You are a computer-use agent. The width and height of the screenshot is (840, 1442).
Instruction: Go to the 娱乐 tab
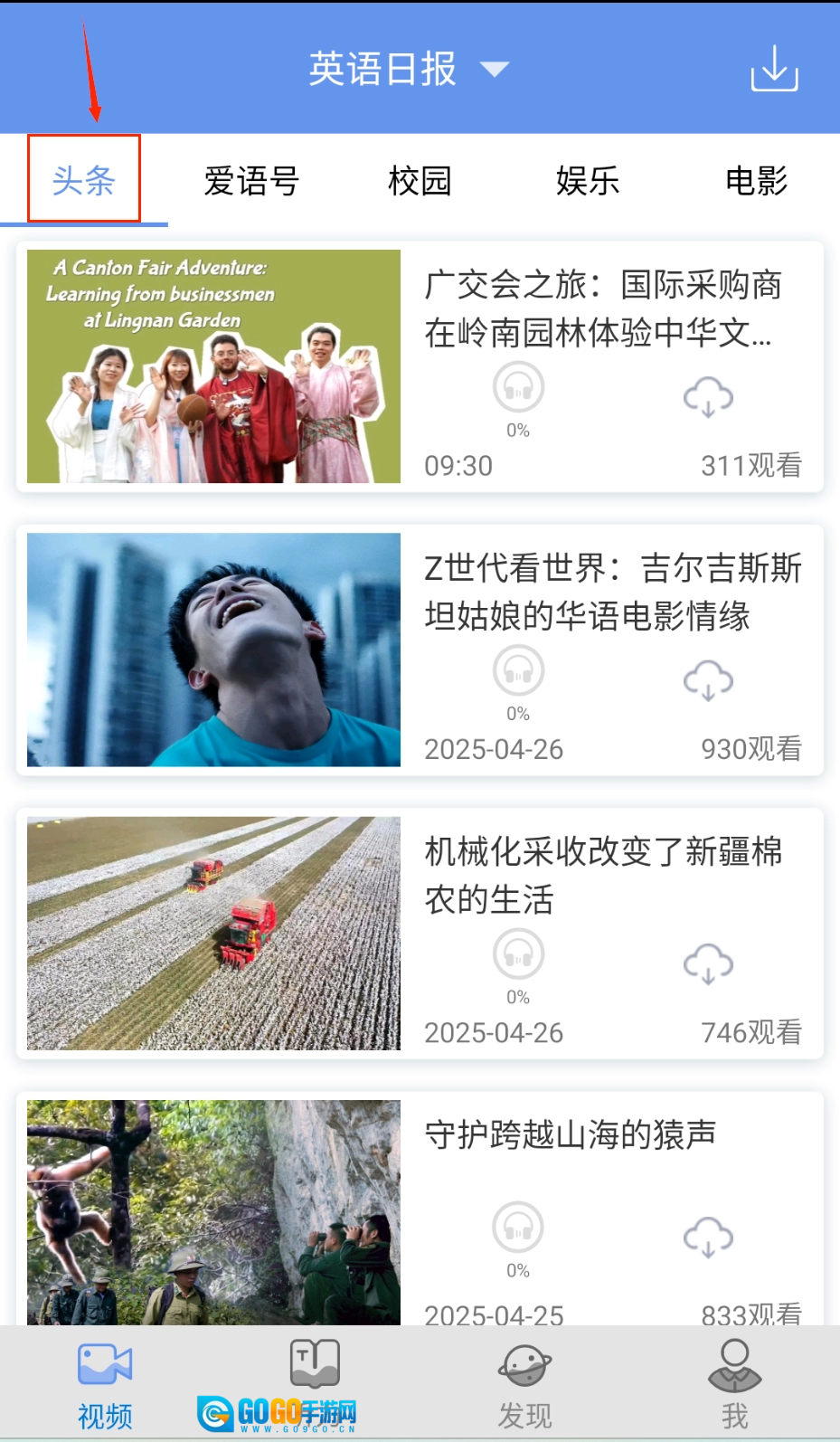pos(588,181)
